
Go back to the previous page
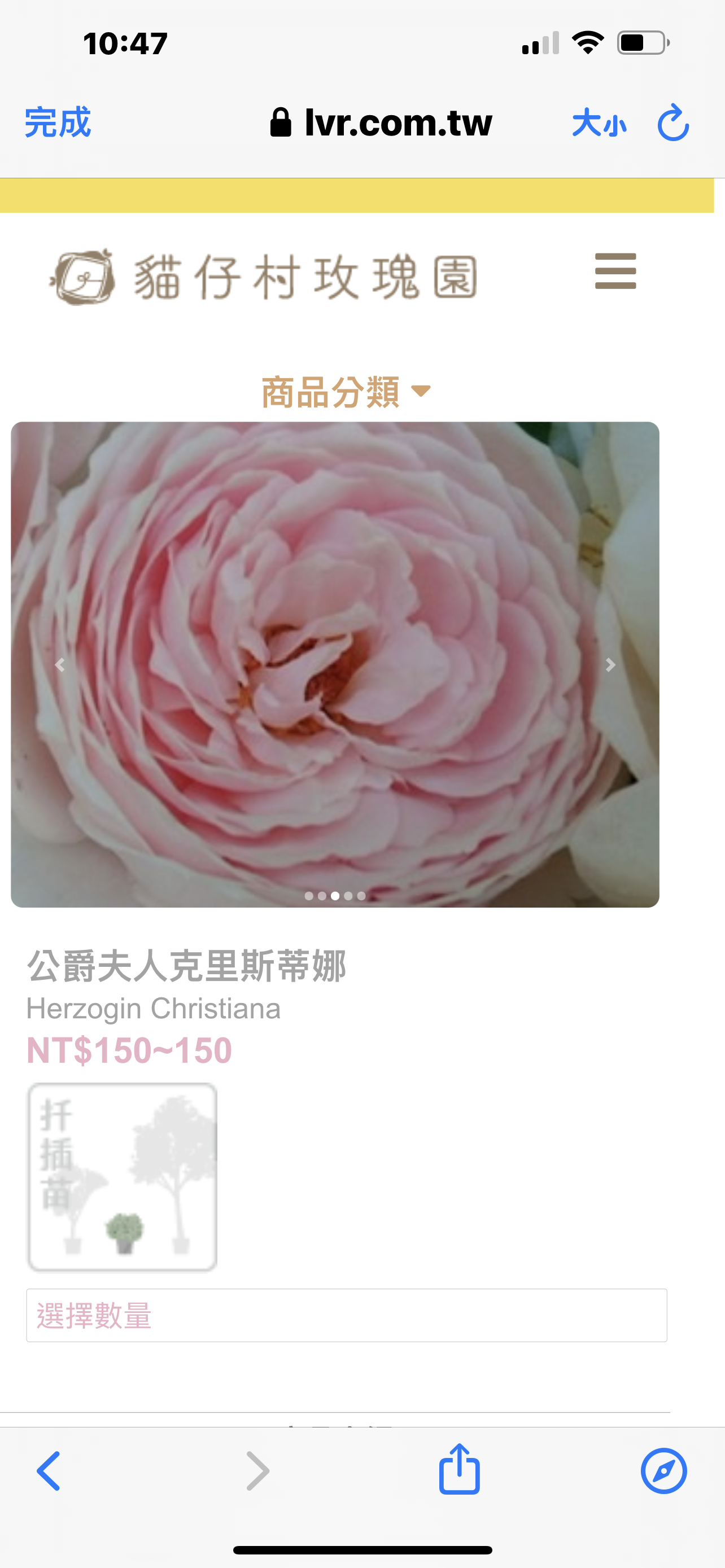click(x=49, y=1470)
